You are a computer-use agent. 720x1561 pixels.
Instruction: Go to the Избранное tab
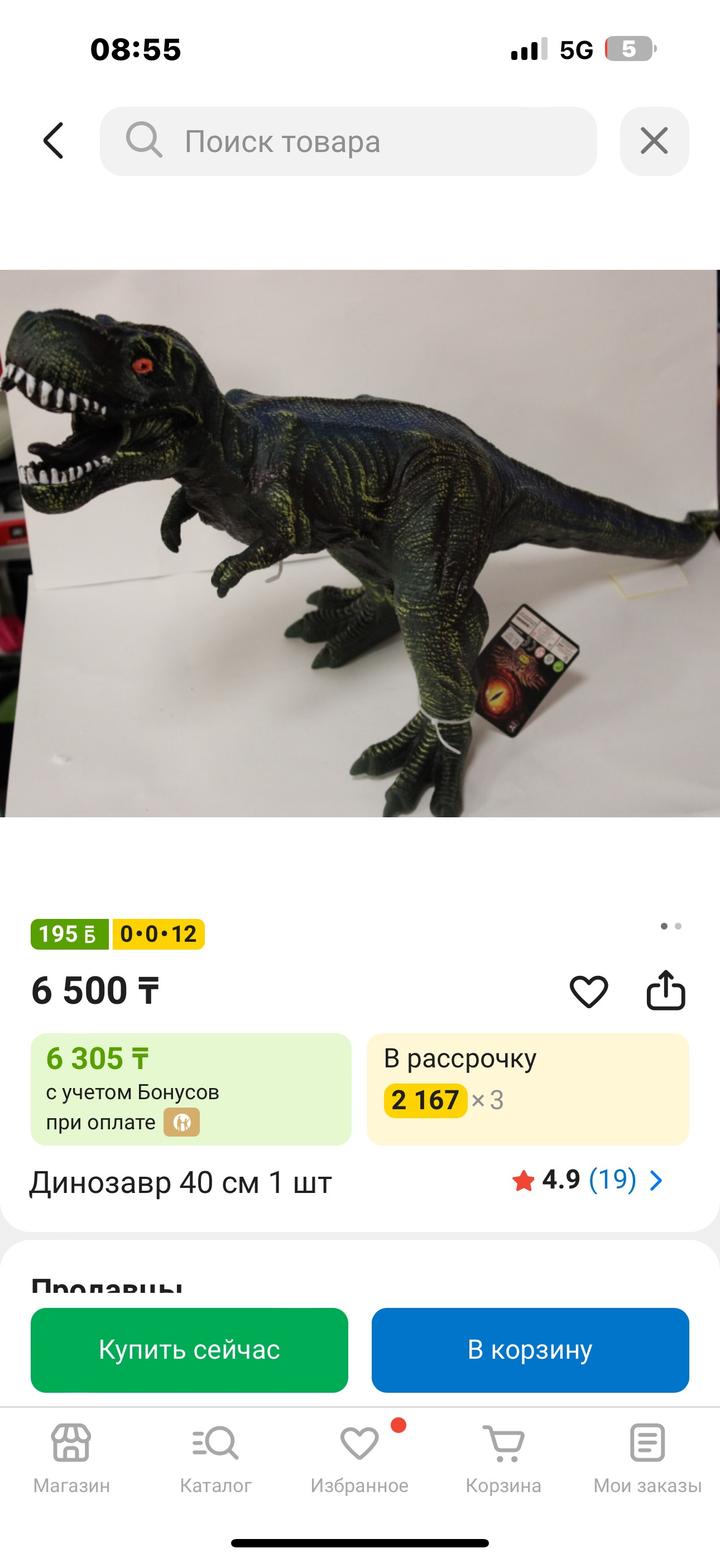coord(359,1458)
